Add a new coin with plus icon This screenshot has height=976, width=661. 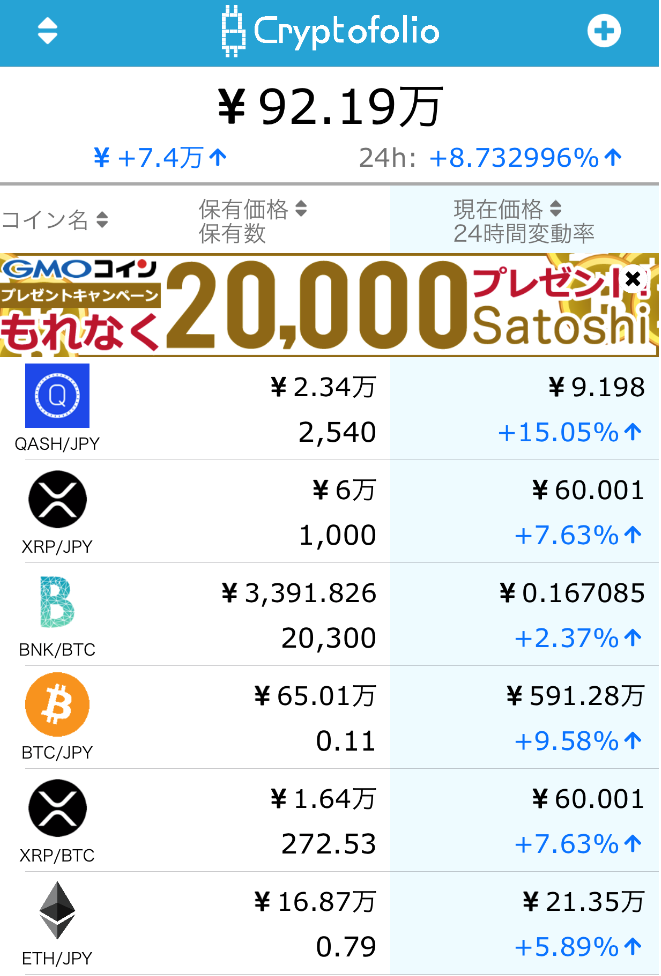click(604, 32)
